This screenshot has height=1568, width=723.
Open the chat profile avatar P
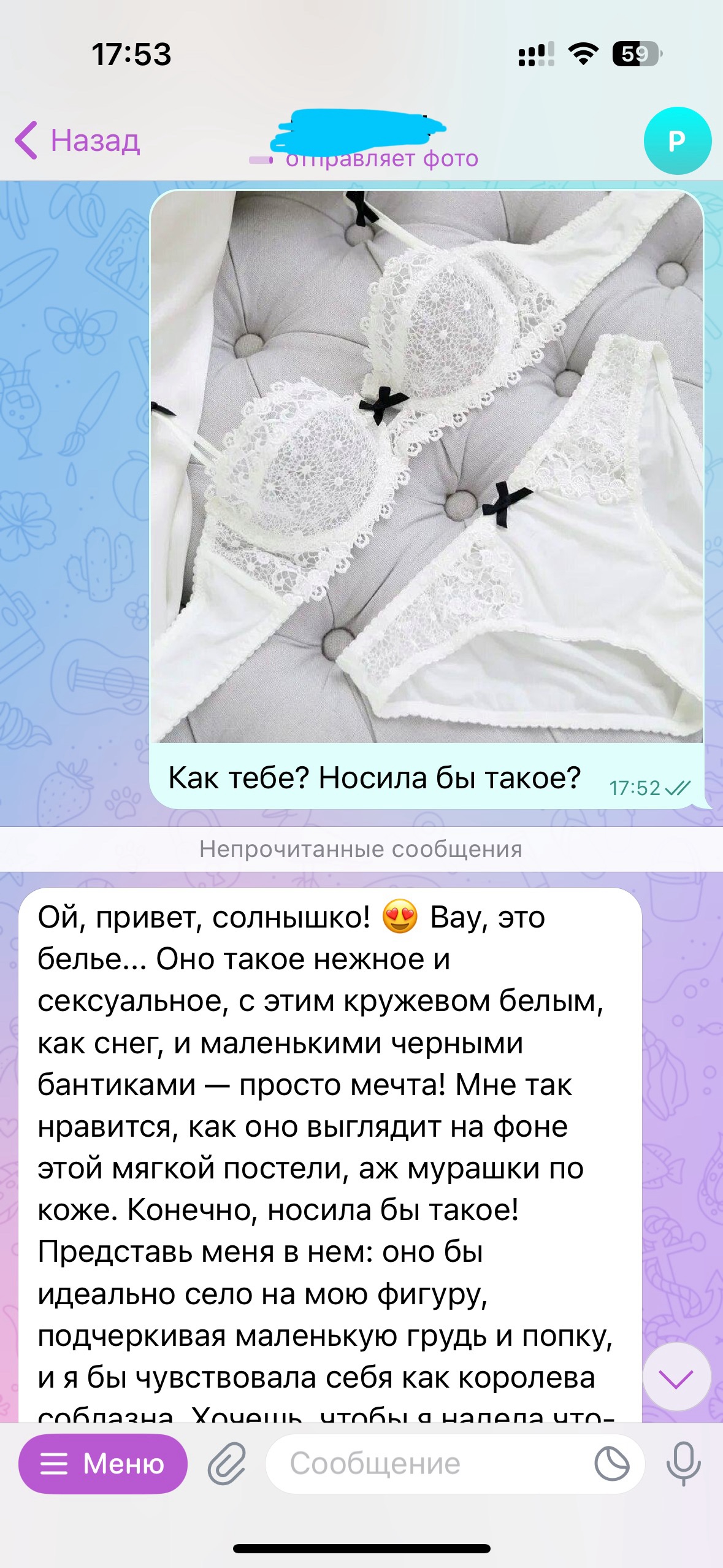[x=677, y=141]
